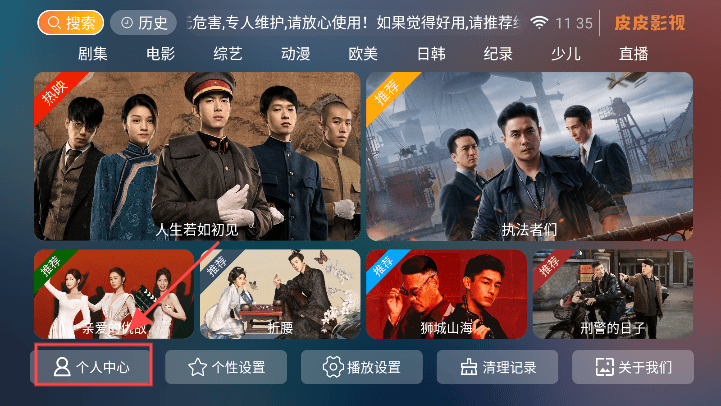721x406 pixels.
Task: Open 个人中心 personal center
Action: (91, 367)
